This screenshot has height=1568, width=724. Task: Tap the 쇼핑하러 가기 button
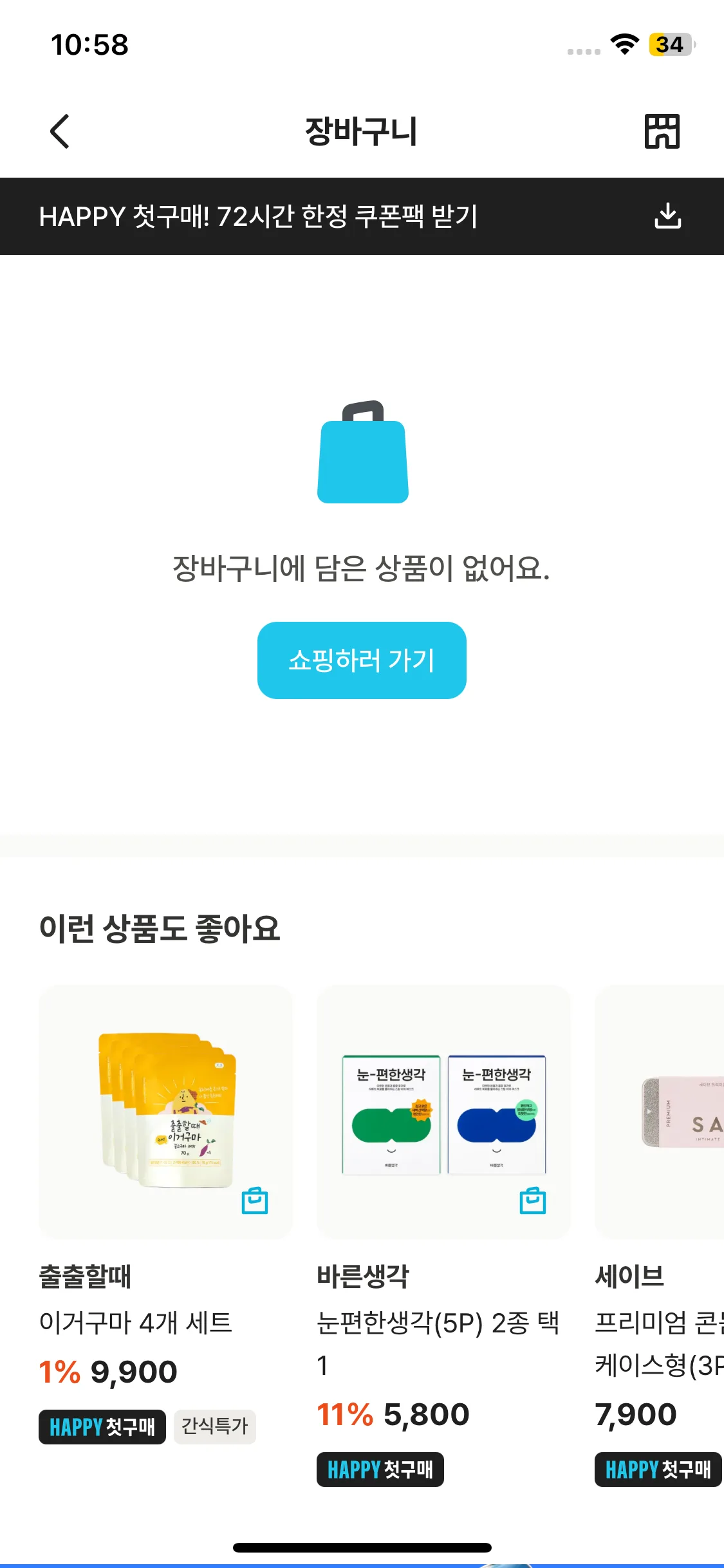click(x=362, y=660)
